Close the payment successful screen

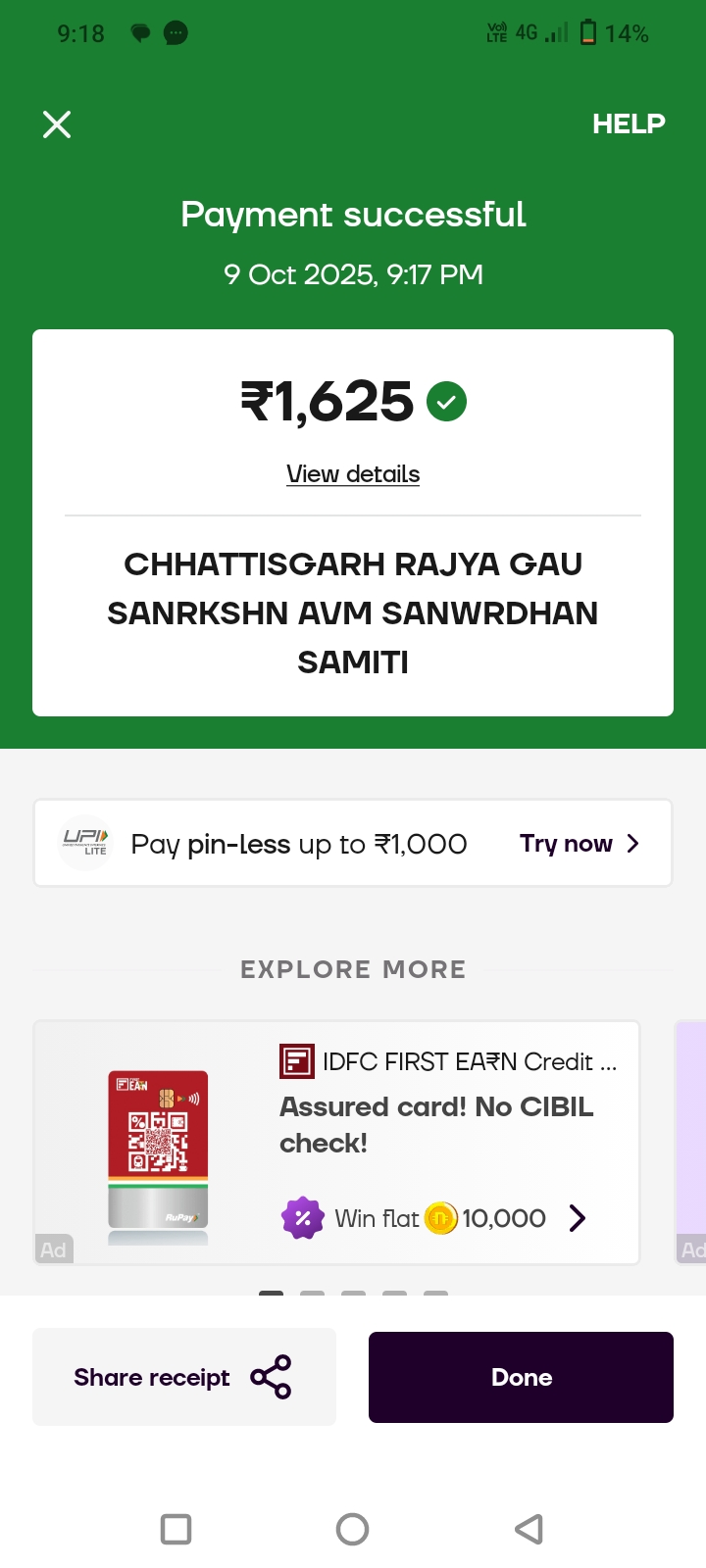click(57, 124)
